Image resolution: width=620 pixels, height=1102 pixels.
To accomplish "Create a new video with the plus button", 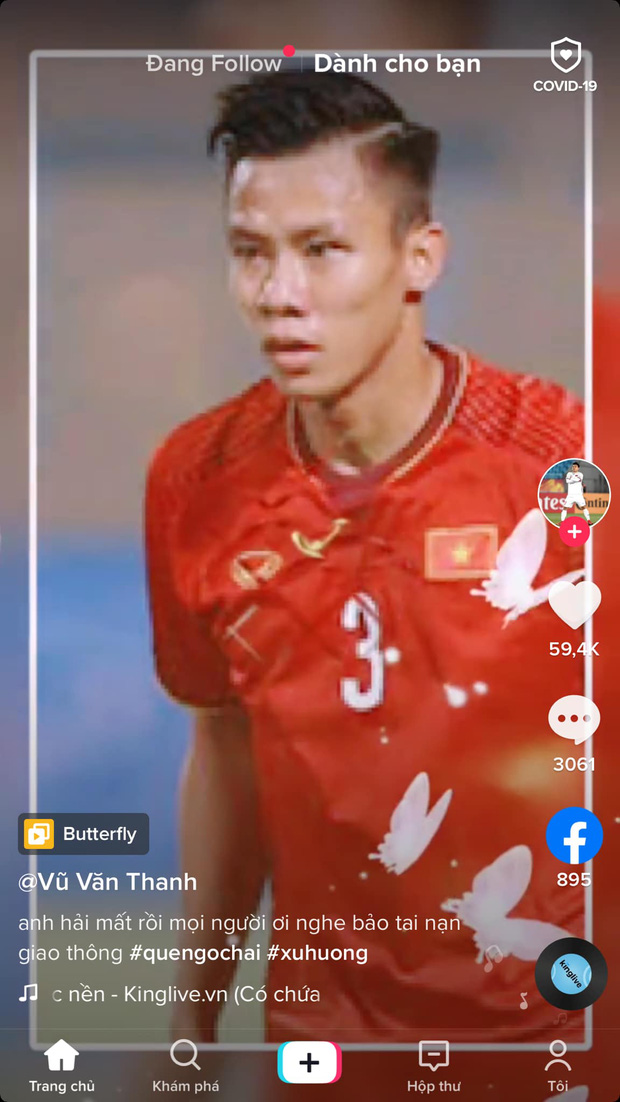I will [309, 1062].
